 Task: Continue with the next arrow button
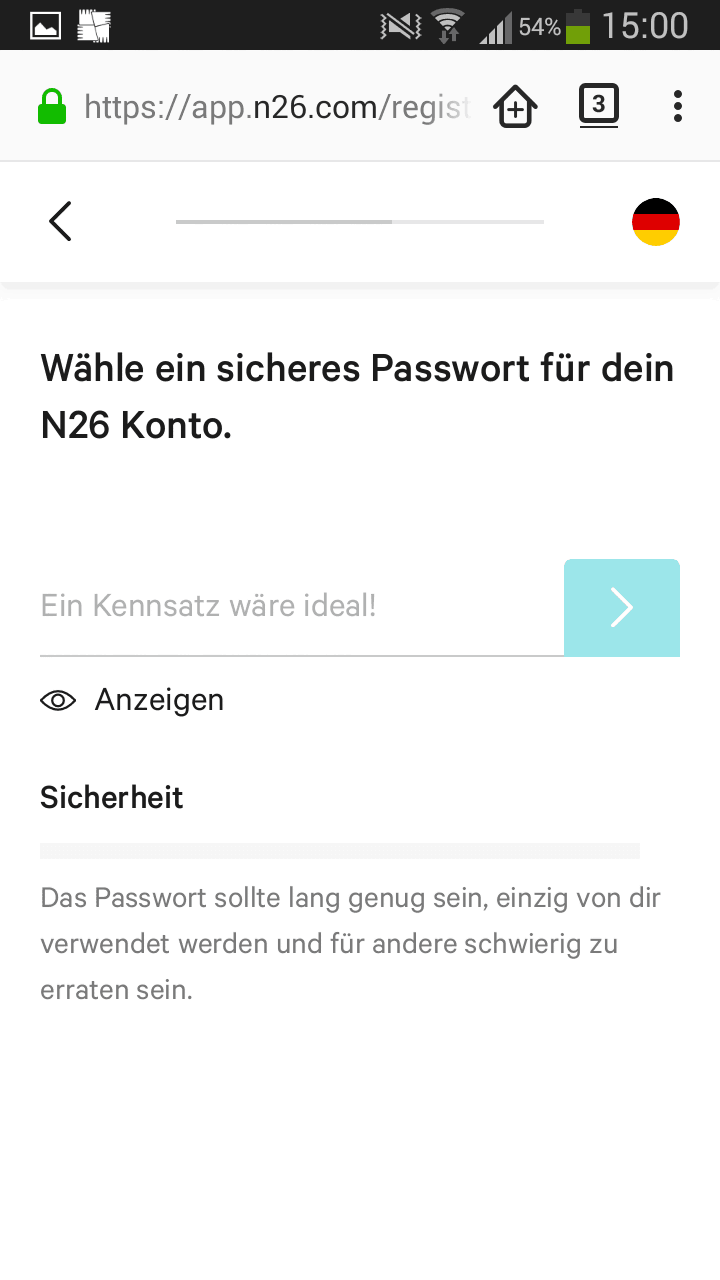coord(622,607)
